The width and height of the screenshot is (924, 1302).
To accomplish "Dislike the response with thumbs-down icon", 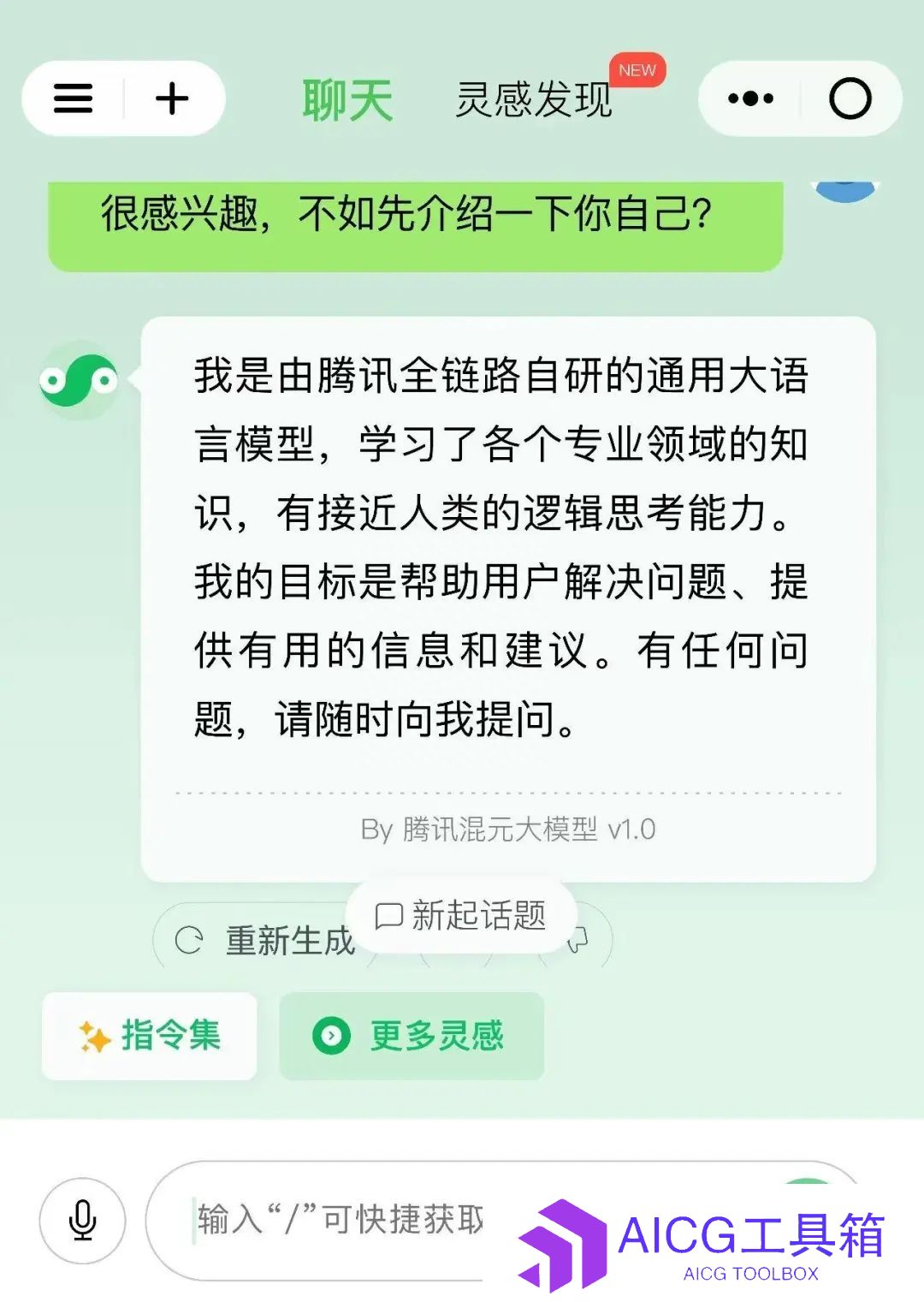I will [x=581, y=941].
